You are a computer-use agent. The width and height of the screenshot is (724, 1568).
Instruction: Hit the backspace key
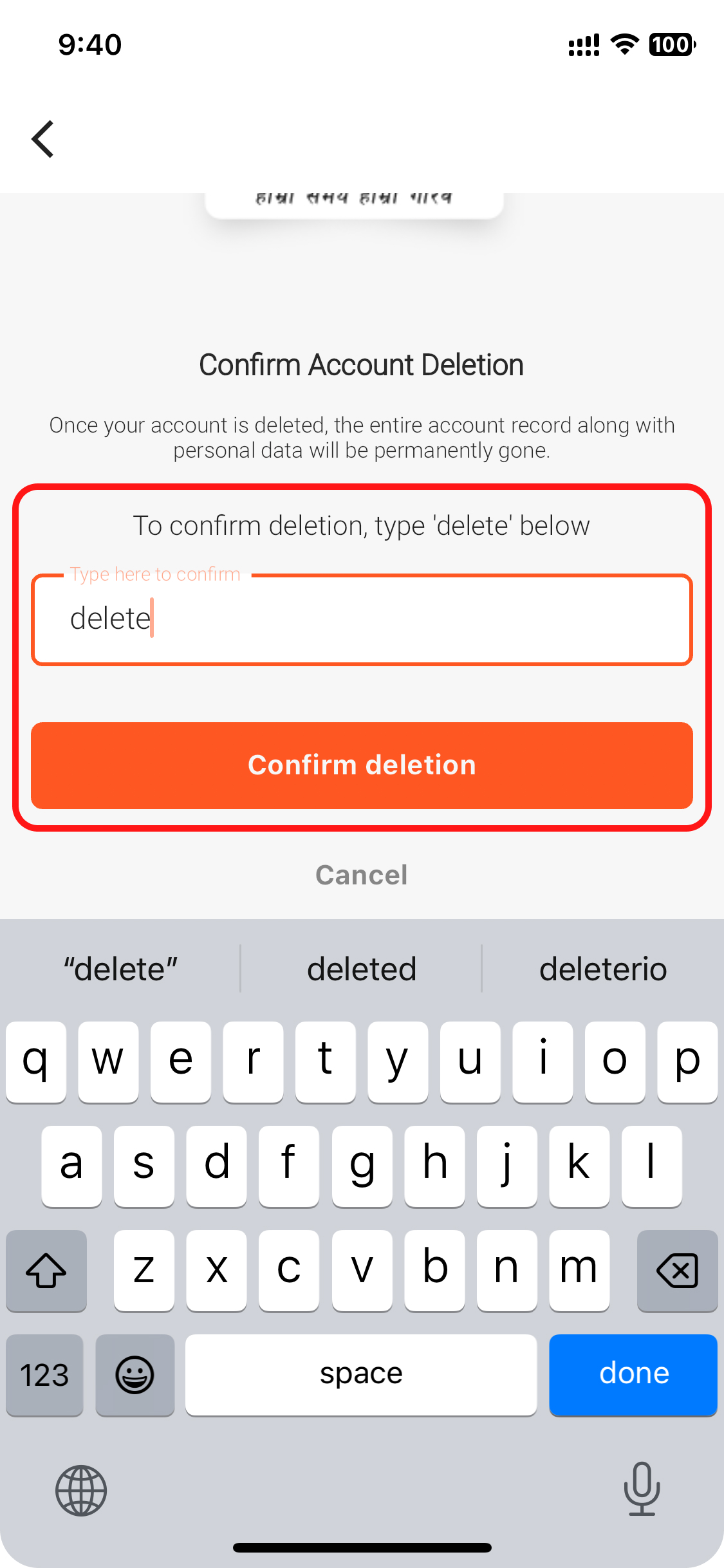point(677,1270)
